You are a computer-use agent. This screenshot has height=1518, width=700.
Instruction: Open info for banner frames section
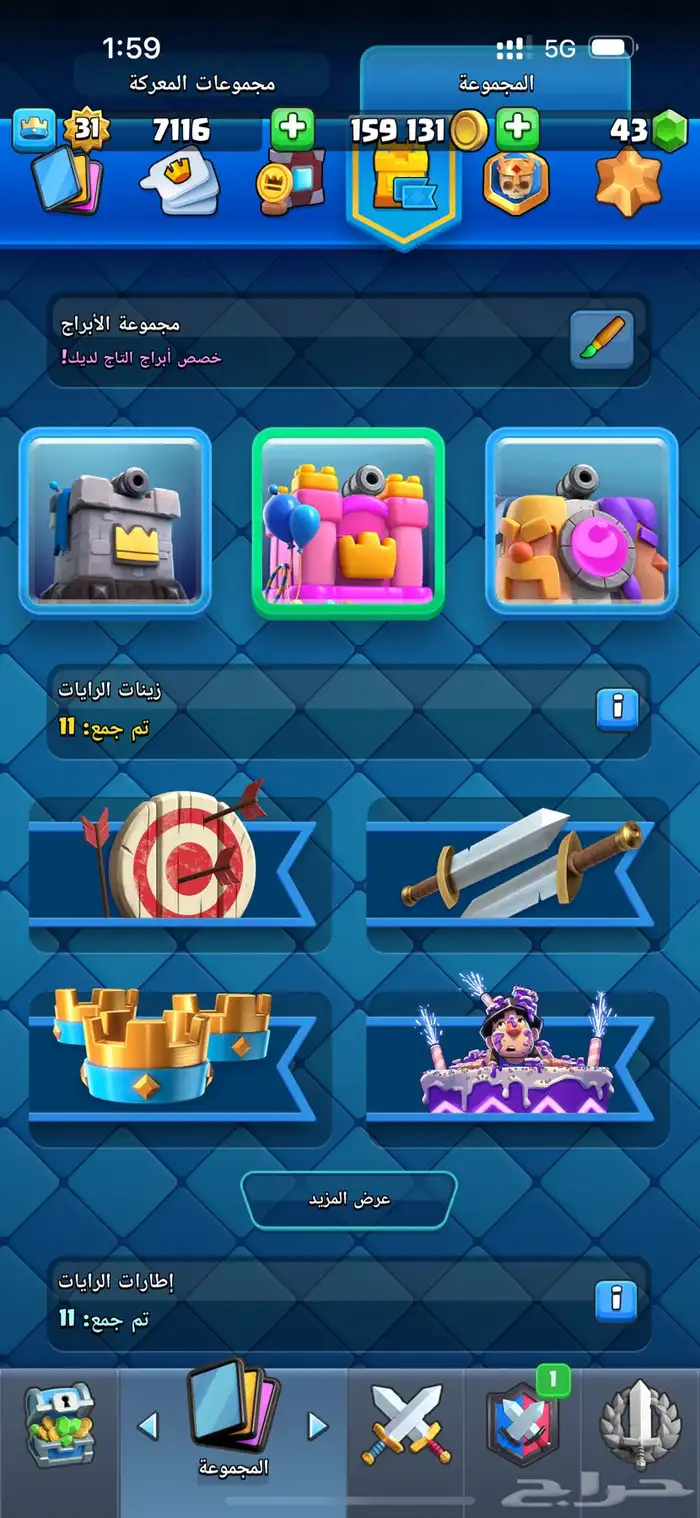coord(616,1299)
